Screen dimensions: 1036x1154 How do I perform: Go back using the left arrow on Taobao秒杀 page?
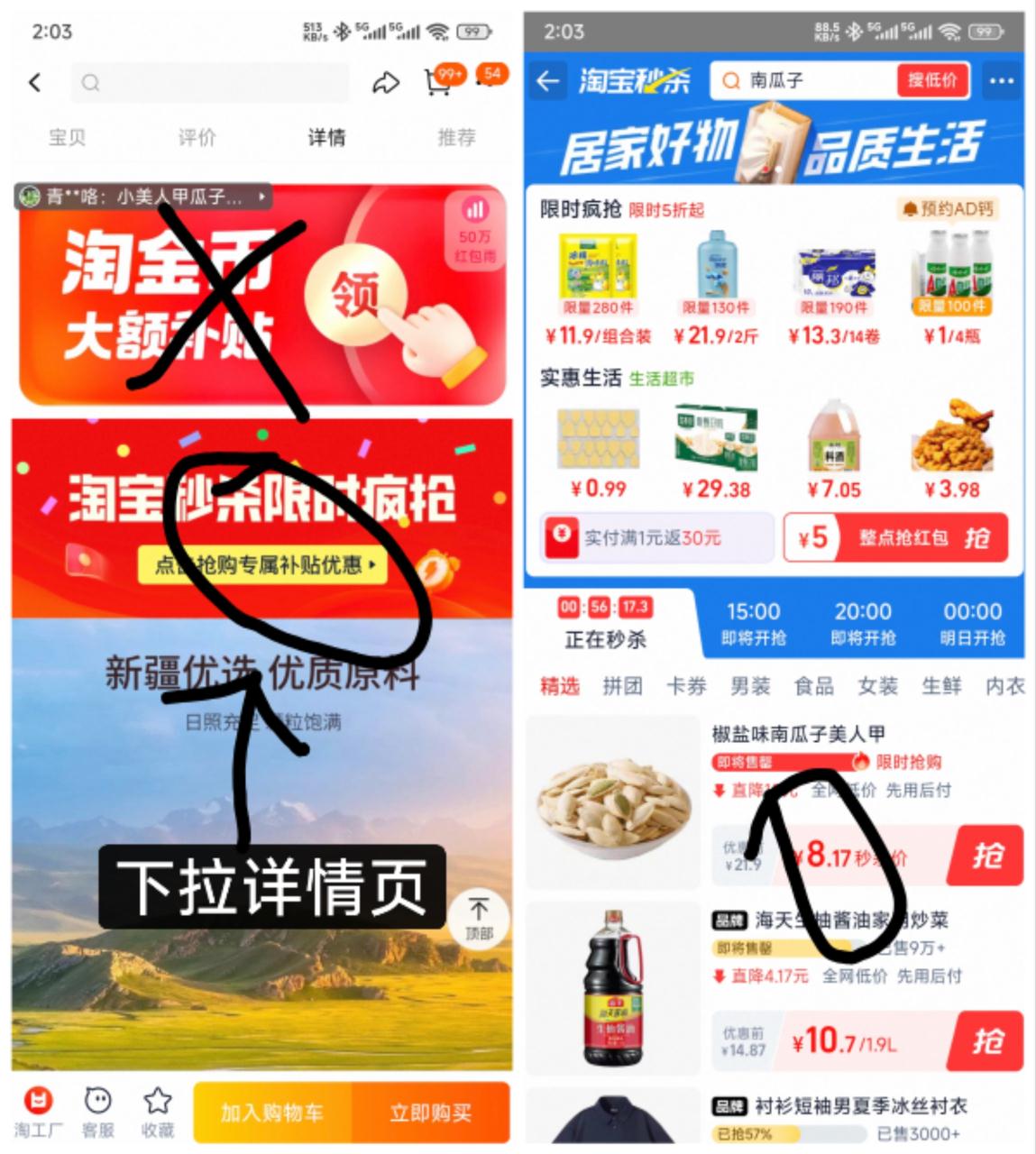[x=548, y=81]
